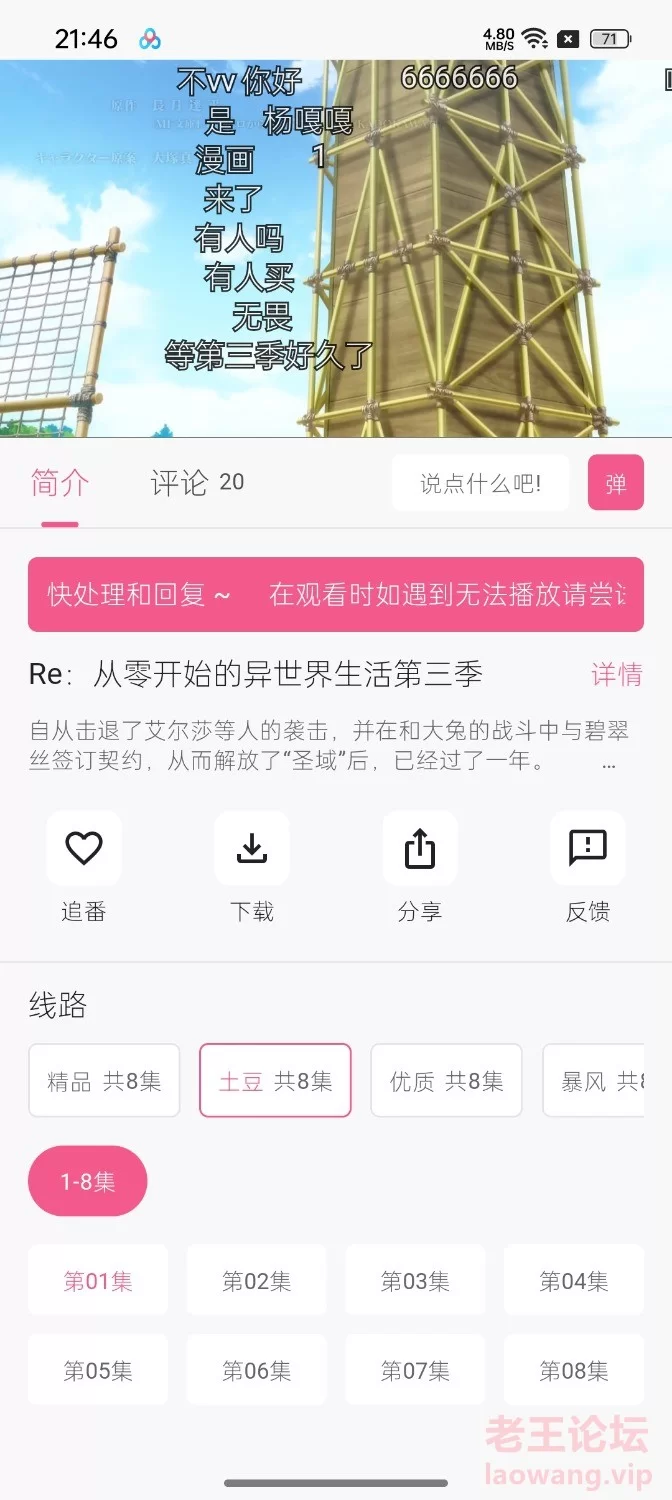
Task: Switch the line to 精品 共8集
Action: pyautogui.click(x=104, y=1081)
